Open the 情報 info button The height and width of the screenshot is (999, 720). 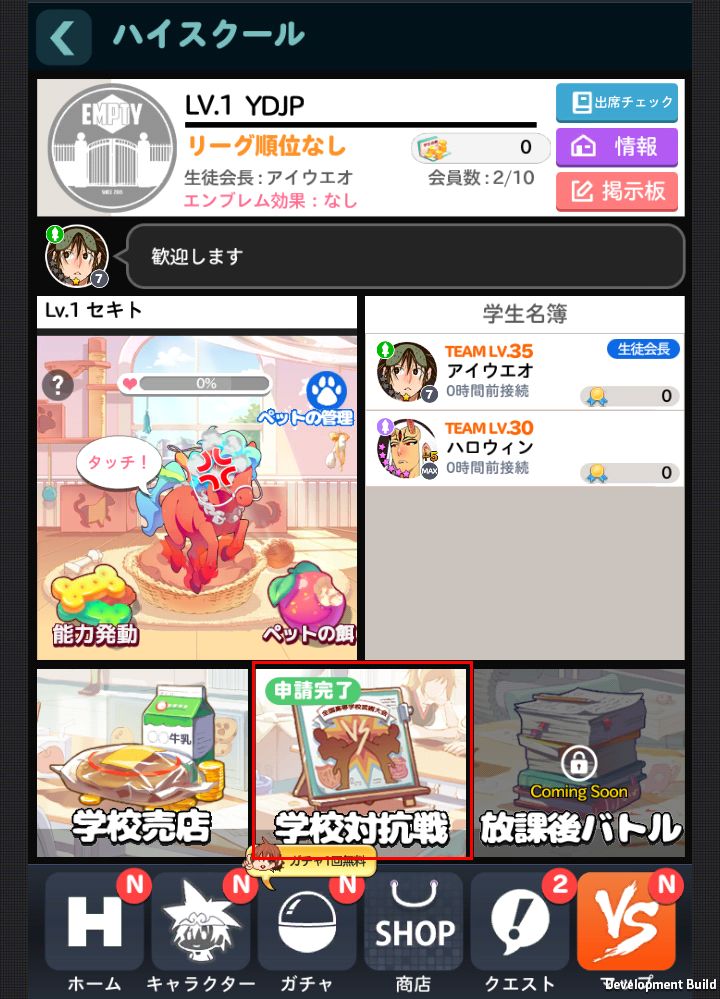(616, 147)
